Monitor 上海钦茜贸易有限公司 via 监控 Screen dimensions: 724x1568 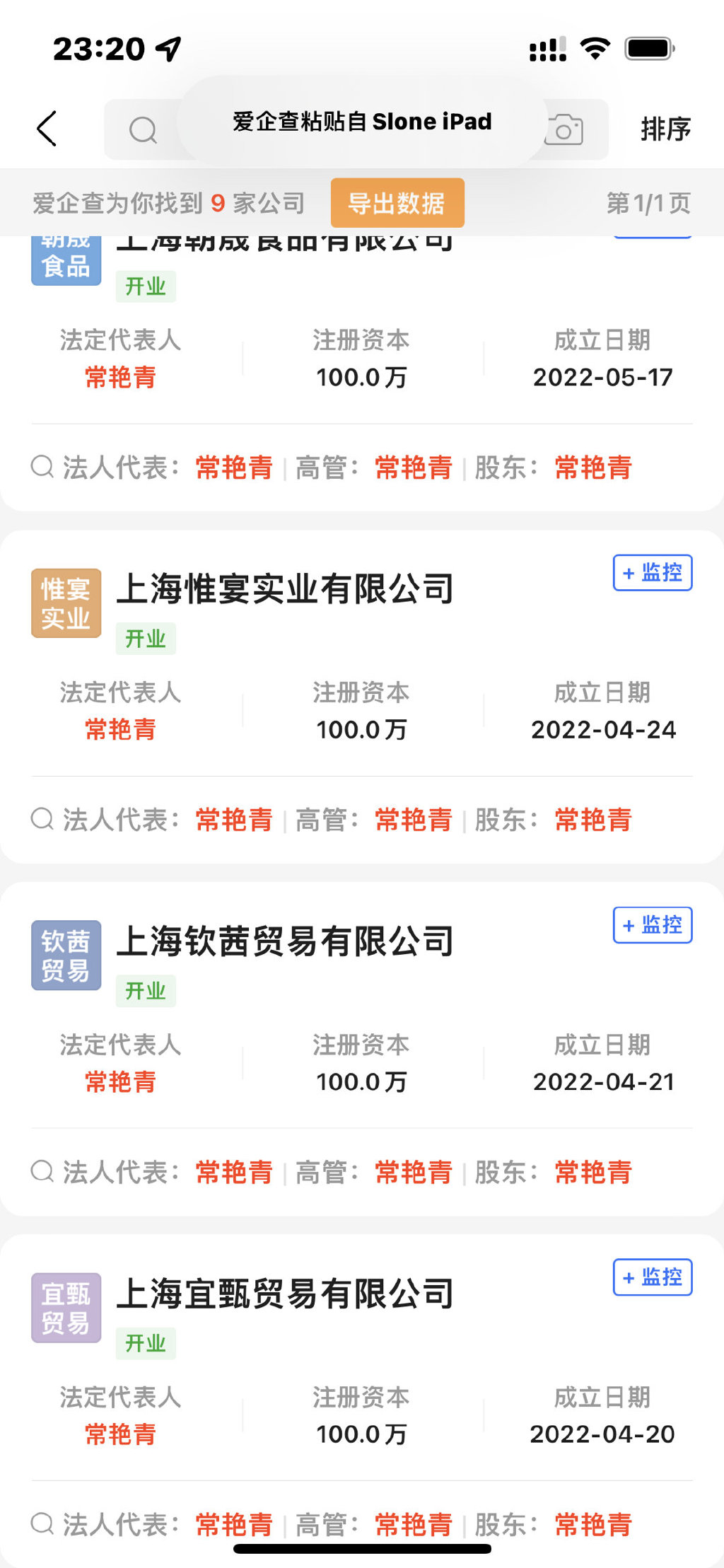(652, 924)
